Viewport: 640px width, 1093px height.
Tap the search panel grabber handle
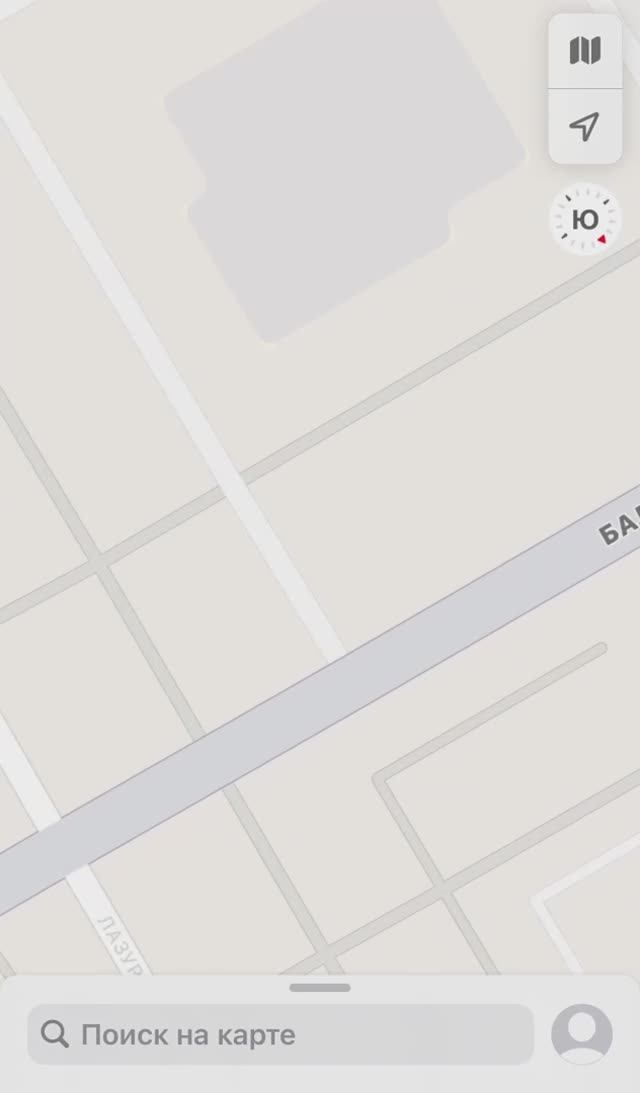(320, 988)
